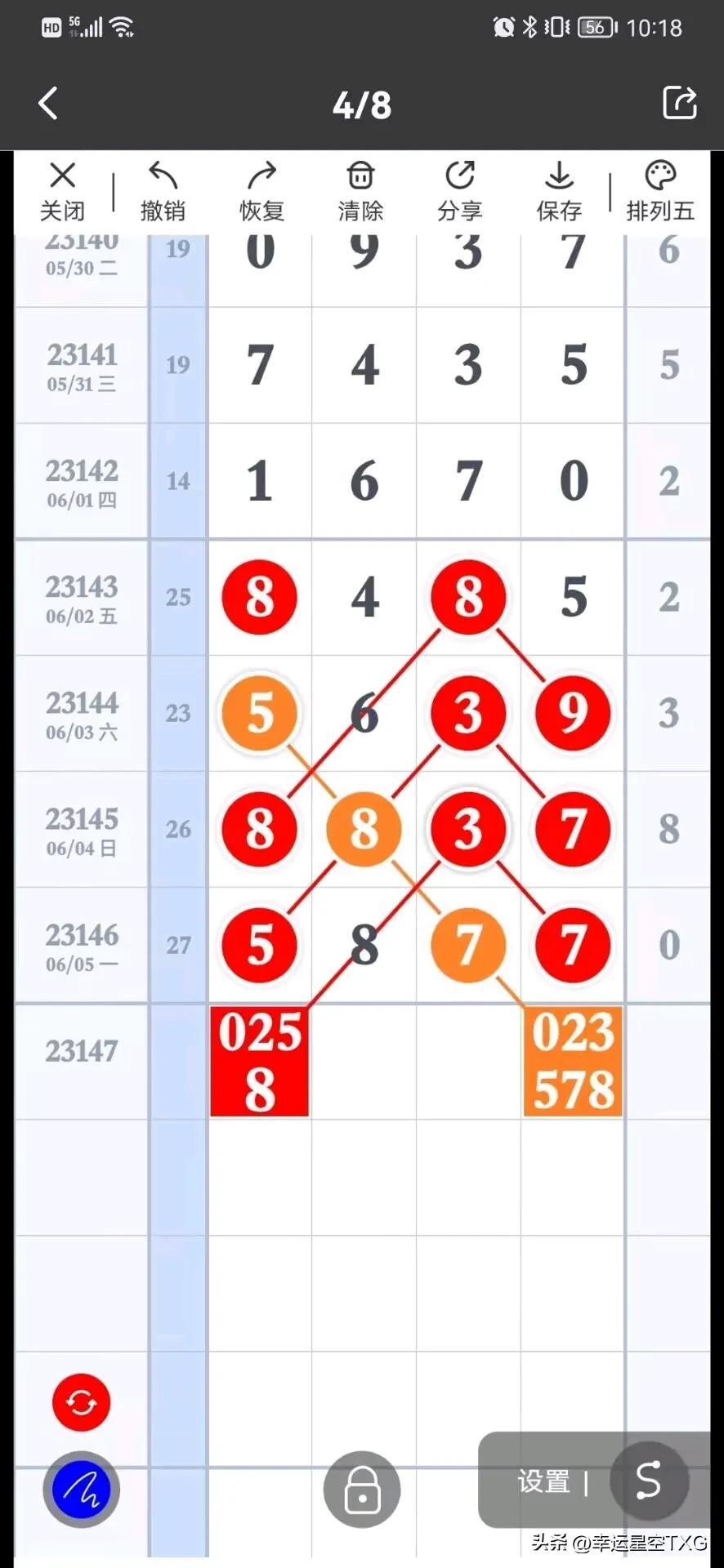Tap the red refresh circular button
This screenshot has height=1568, width=724.
coord(81,1402)
